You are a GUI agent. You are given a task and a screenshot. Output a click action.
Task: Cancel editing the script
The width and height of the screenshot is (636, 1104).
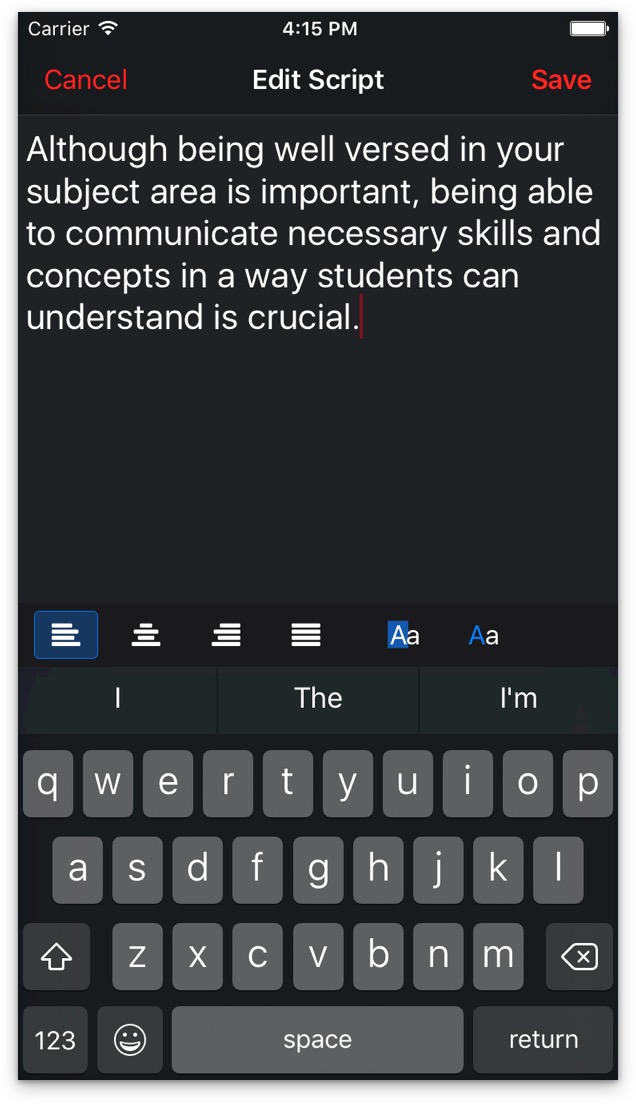click(86, 80)
